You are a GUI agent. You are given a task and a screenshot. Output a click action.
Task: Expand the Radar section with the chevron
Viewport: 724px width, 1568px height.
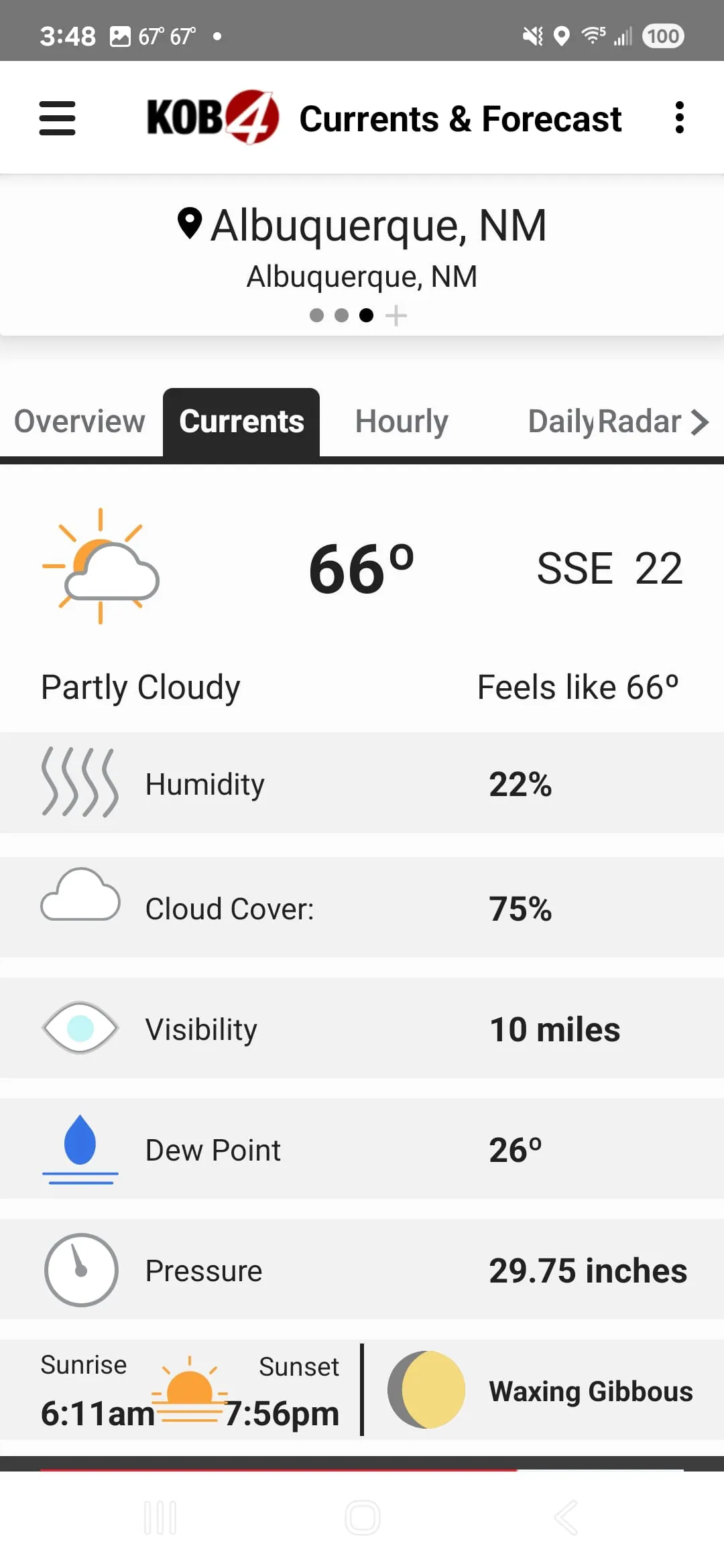pos(700,421)
